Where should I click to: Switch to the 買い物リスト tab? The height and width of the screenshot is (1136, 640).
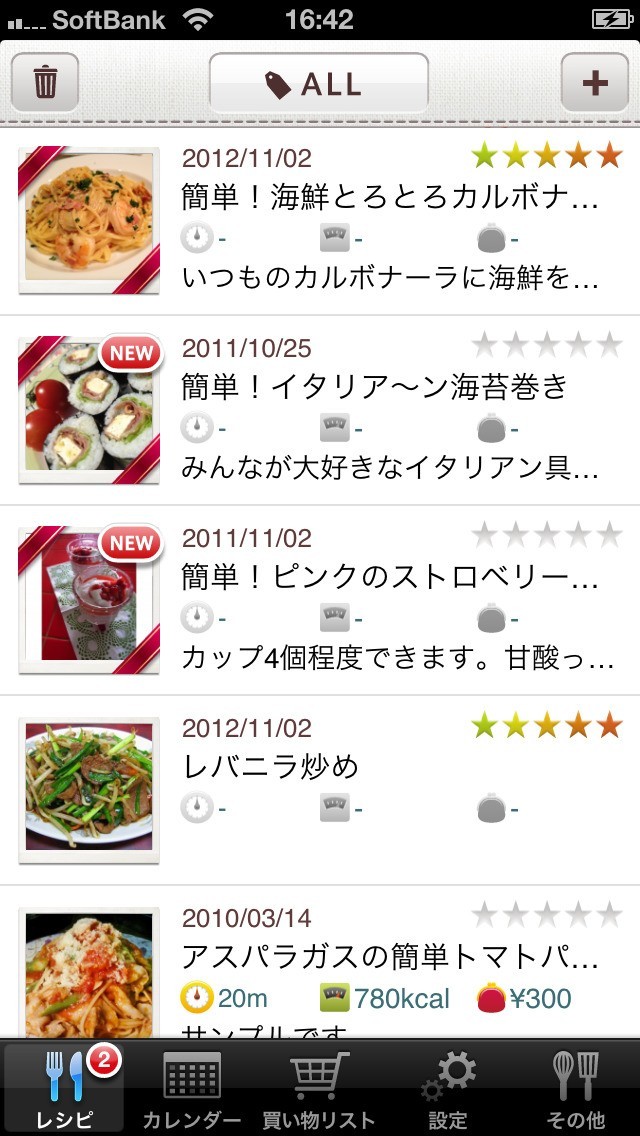pyautogui.click(x=319, y=1088)
